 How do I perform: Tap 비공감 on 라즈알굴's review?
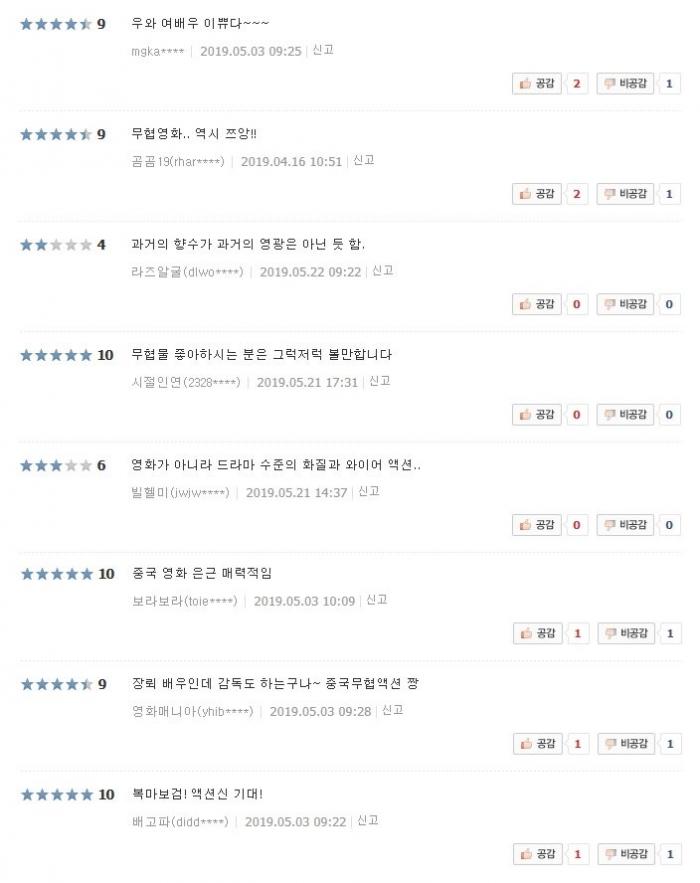pyautogui.click(x=626, y=304)
